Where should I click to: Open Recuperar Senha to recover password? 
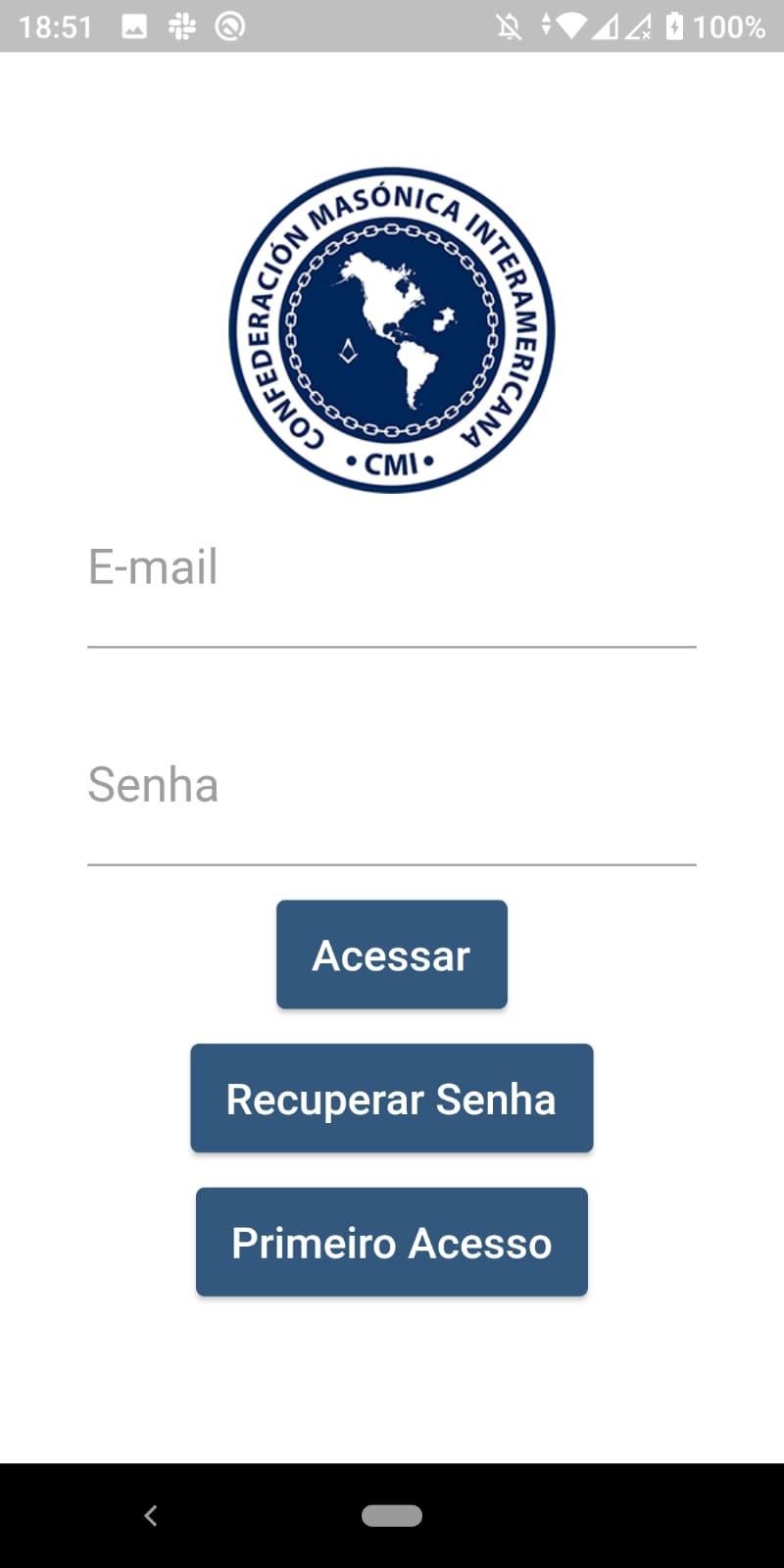point(392,1098)
